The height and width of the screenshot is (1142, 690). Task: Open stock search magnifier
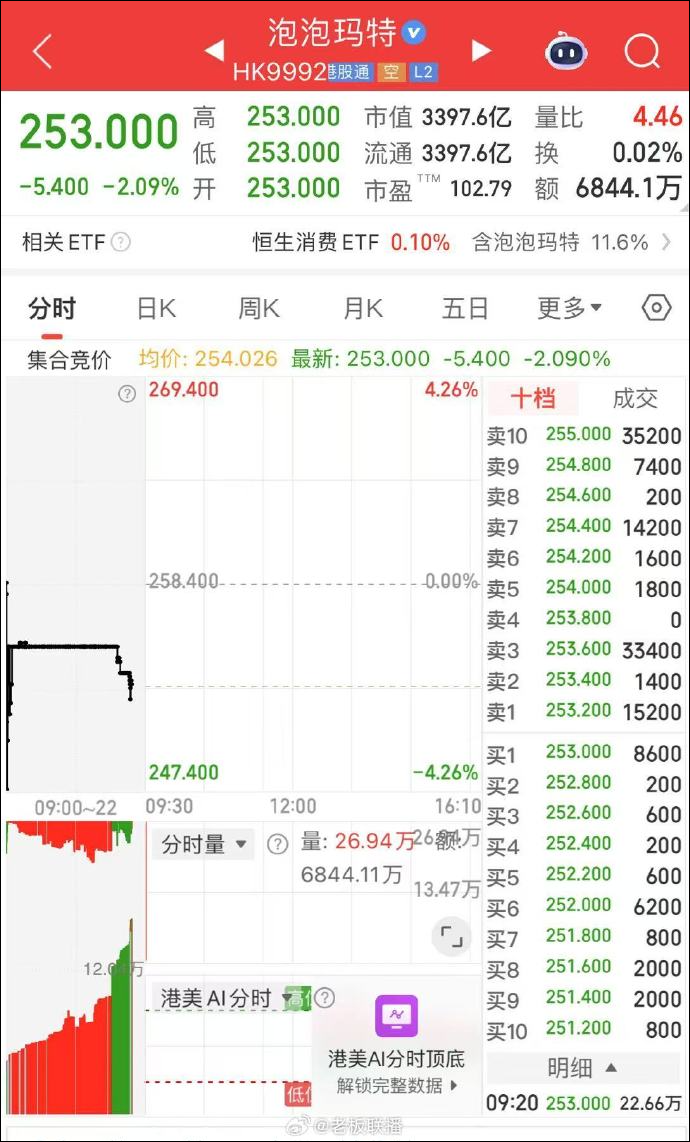coord(641,50)
